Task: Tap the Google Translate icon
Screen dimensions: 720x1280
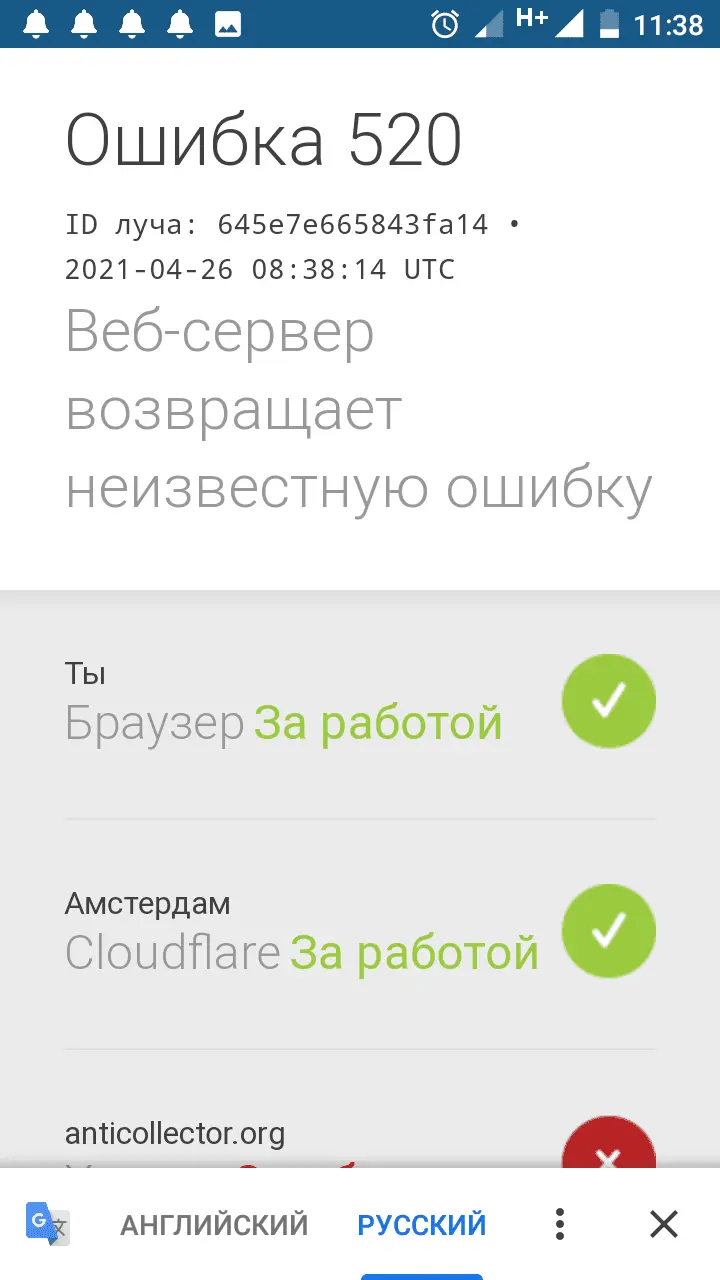Action: click(x=48, y=1223)
